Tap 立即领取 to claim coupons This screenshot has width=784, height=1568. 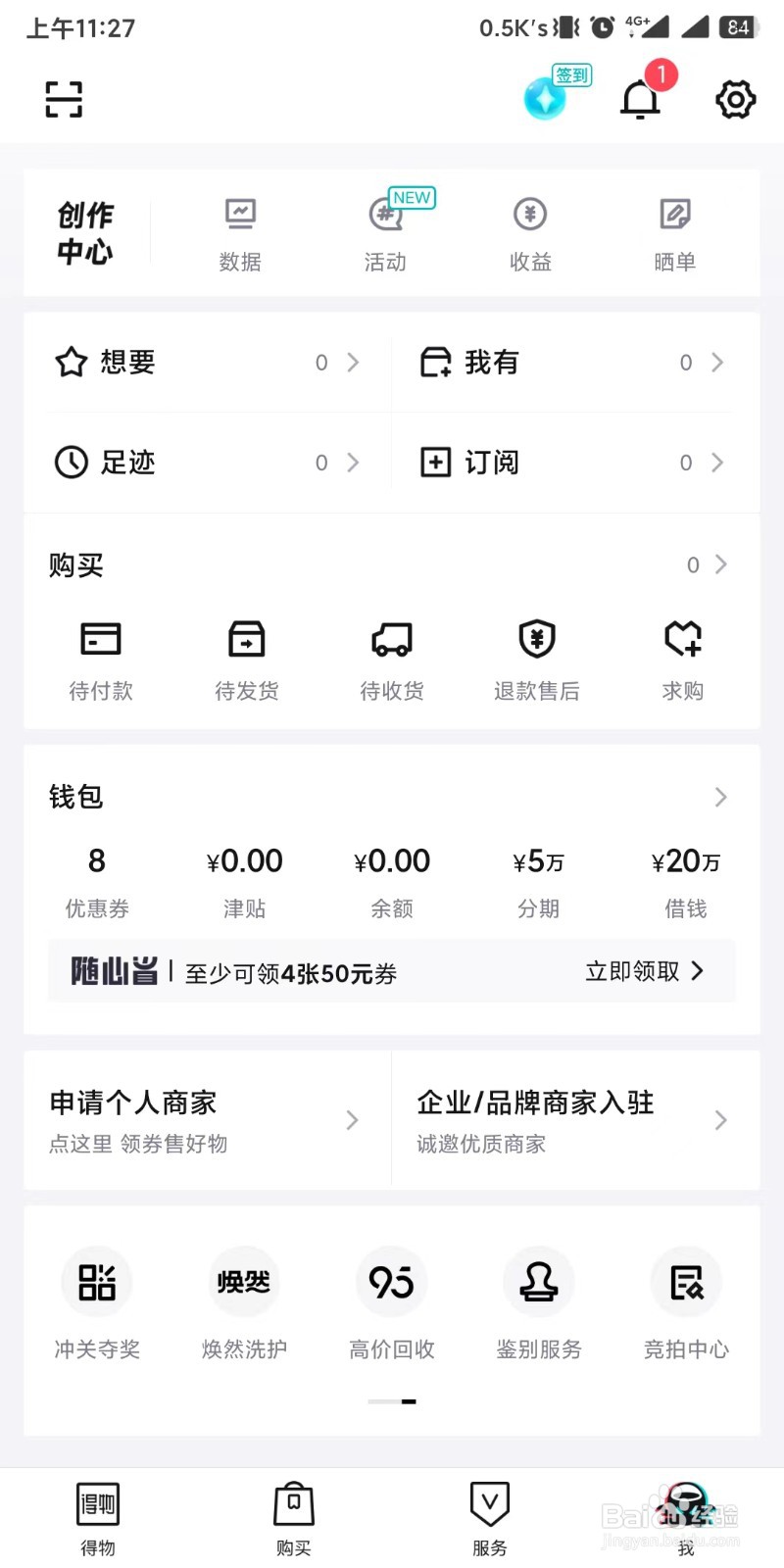click(x=644, y=971)
